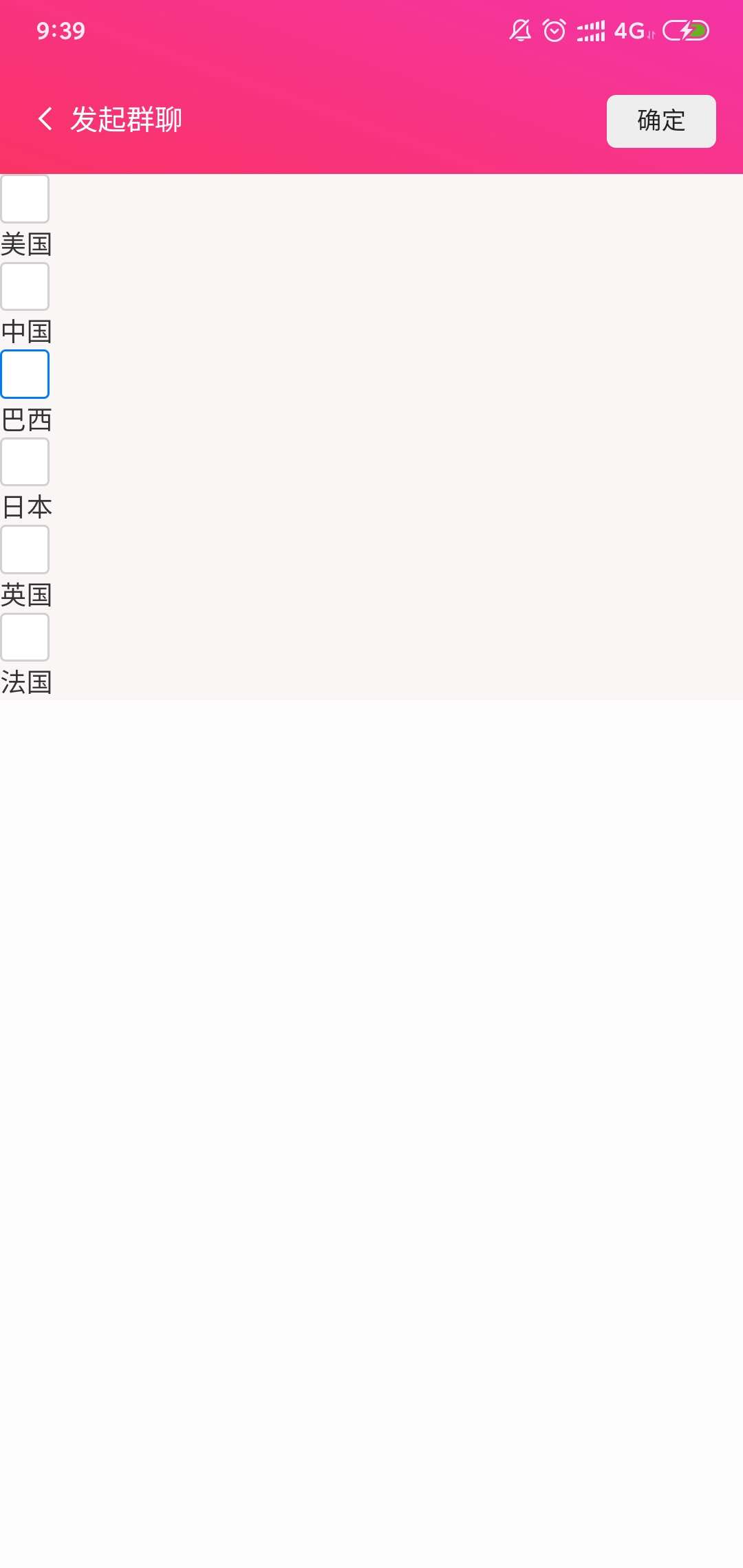
Task: Confirm selection with 确定 button
Action: (661, 121)
